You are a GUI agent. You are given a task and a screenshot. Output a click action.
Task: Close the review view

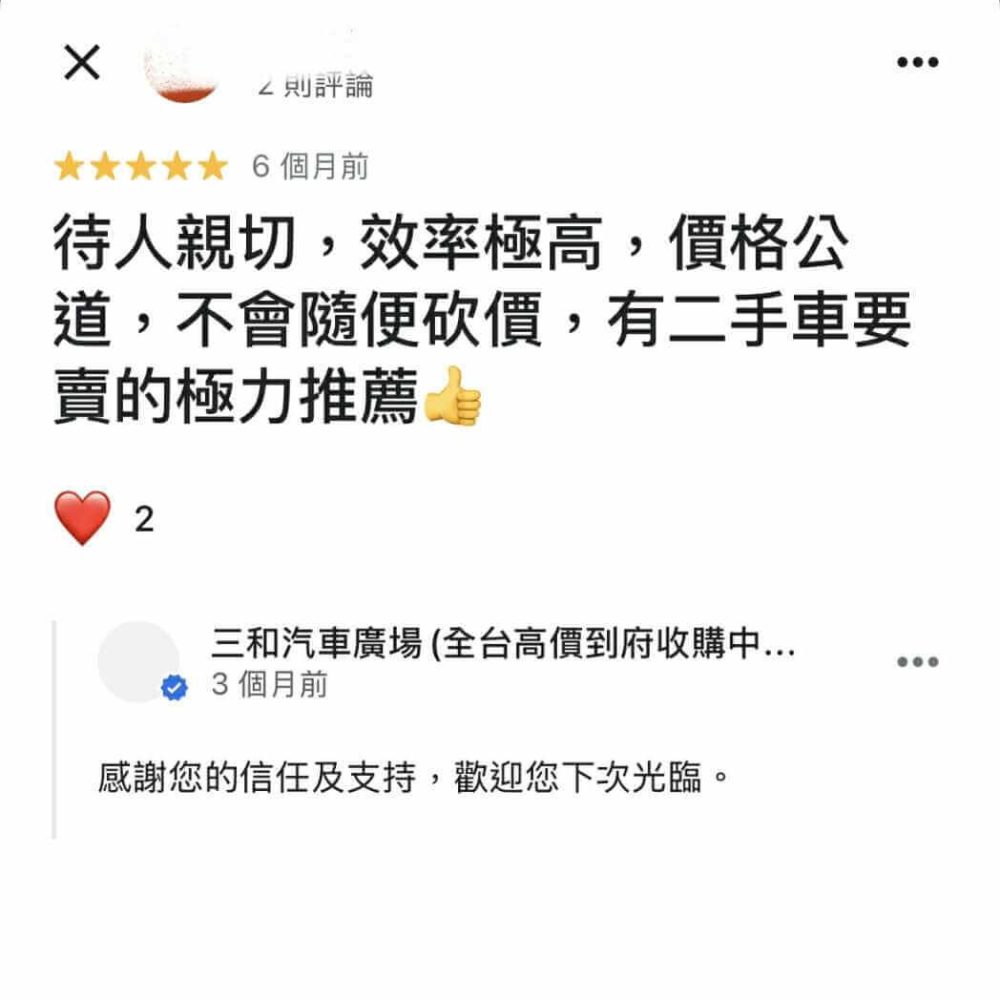coord(81,63)
